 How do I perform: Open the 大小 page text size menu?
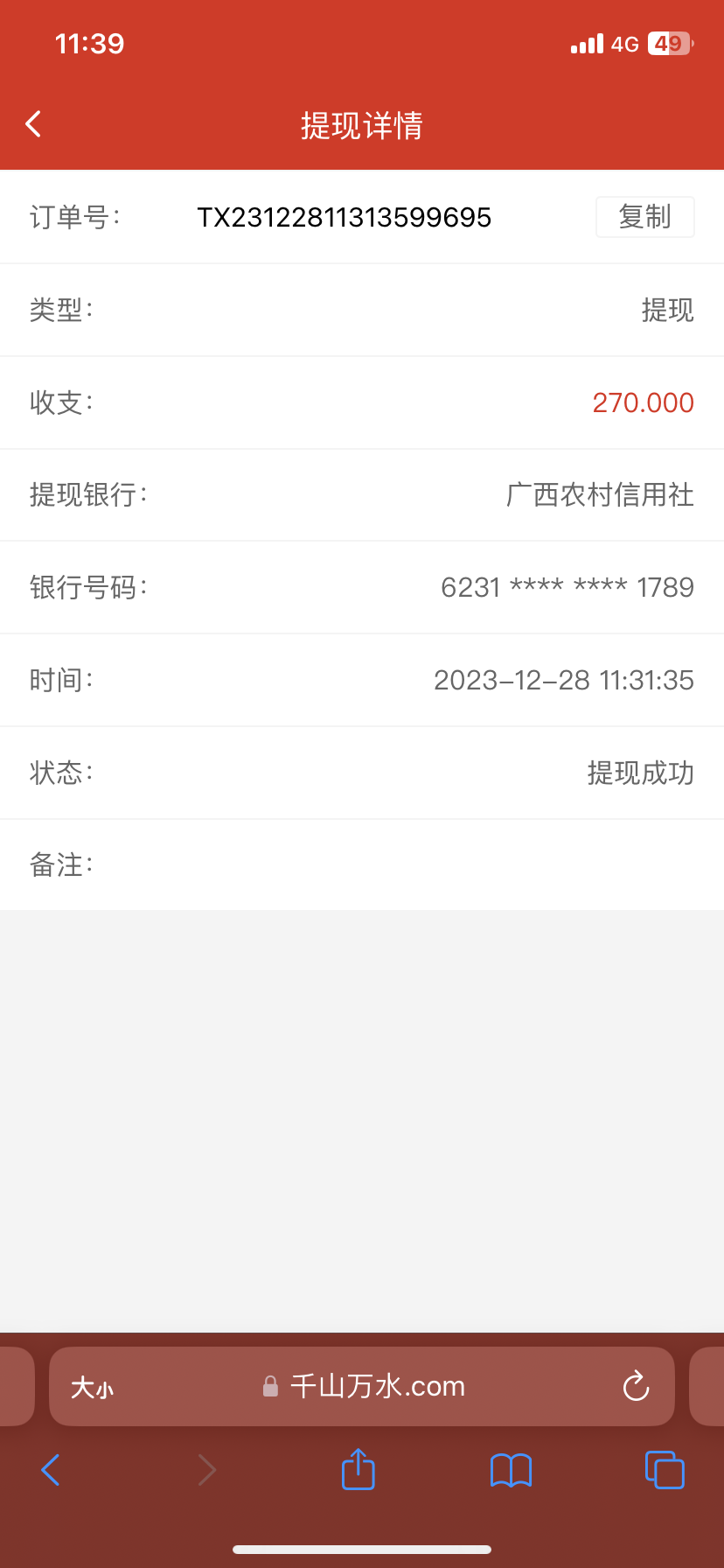click(93, 1387)
